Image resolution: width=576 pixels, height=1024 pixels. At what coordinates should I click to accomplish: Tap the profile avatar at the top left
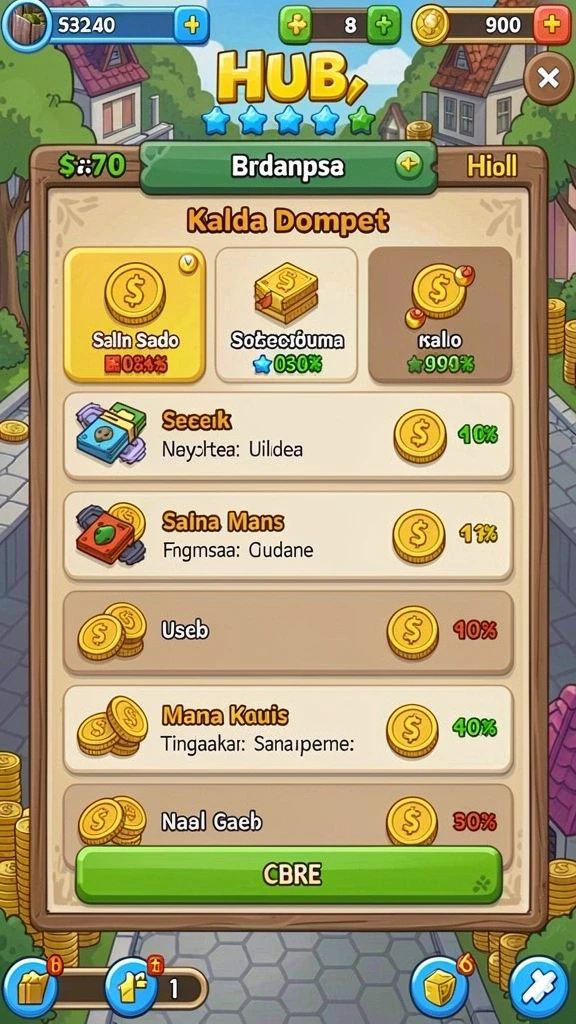click(x=25, y=25)
